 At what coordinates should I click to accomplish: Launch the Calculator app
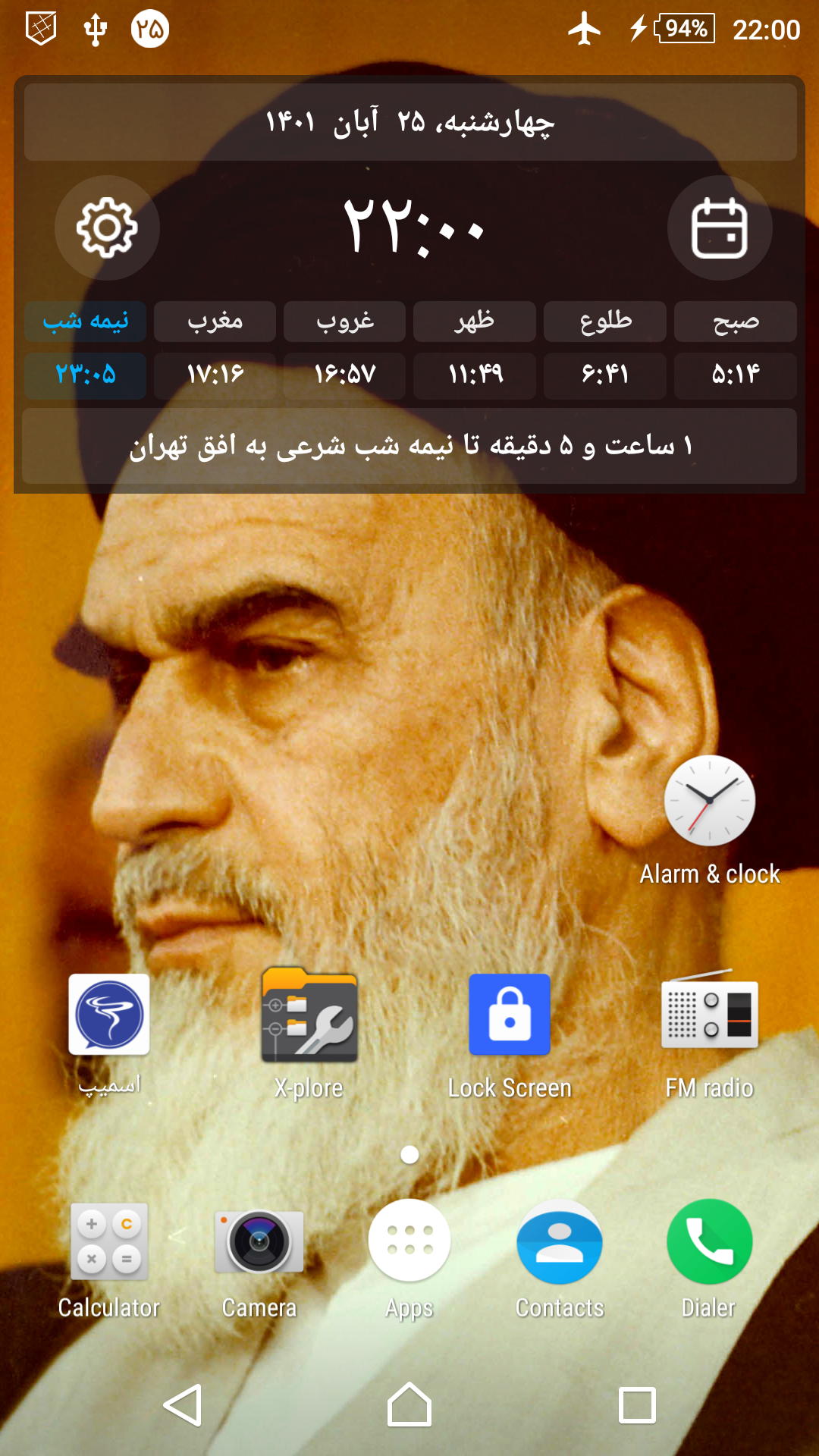pos(109,1241)
